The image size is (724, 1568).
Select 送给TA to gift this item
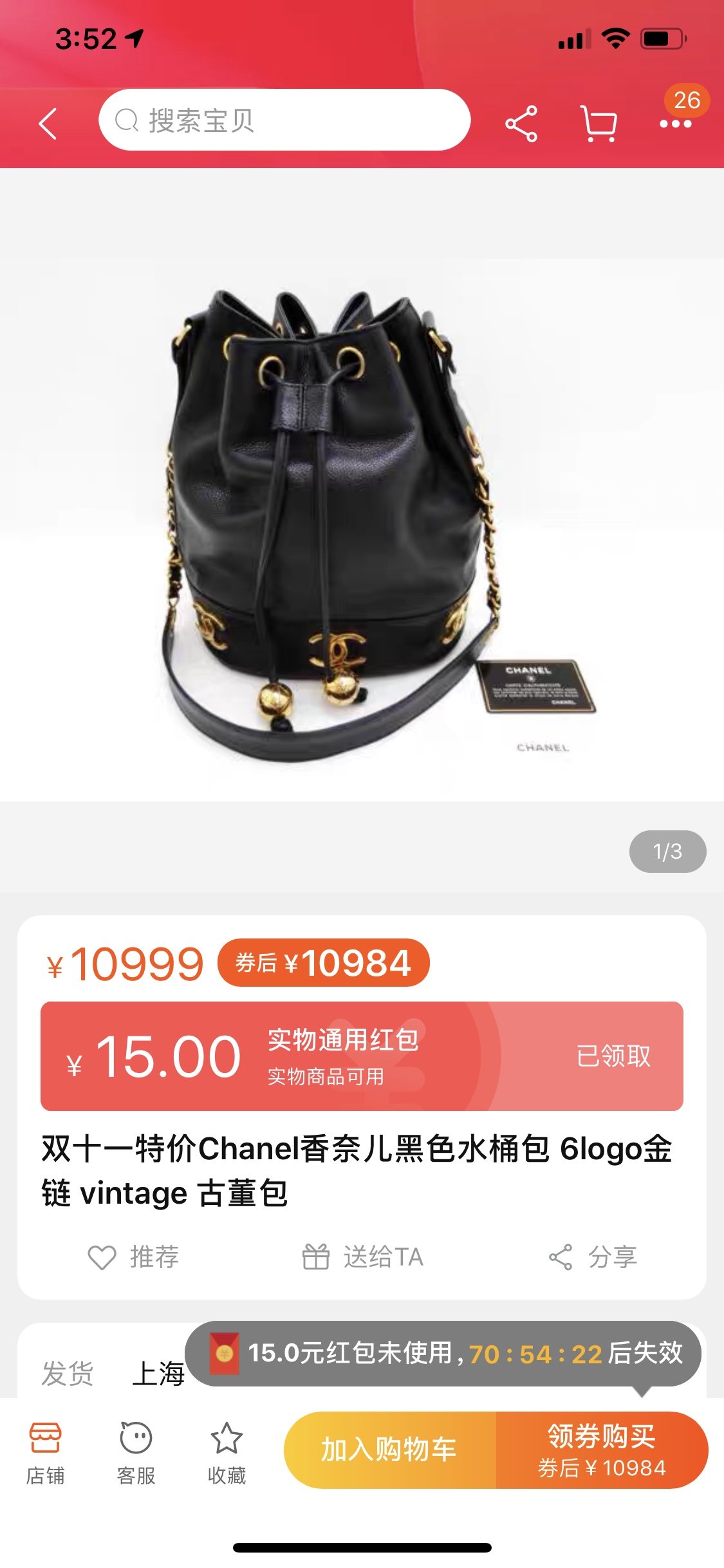point(363,1256)
